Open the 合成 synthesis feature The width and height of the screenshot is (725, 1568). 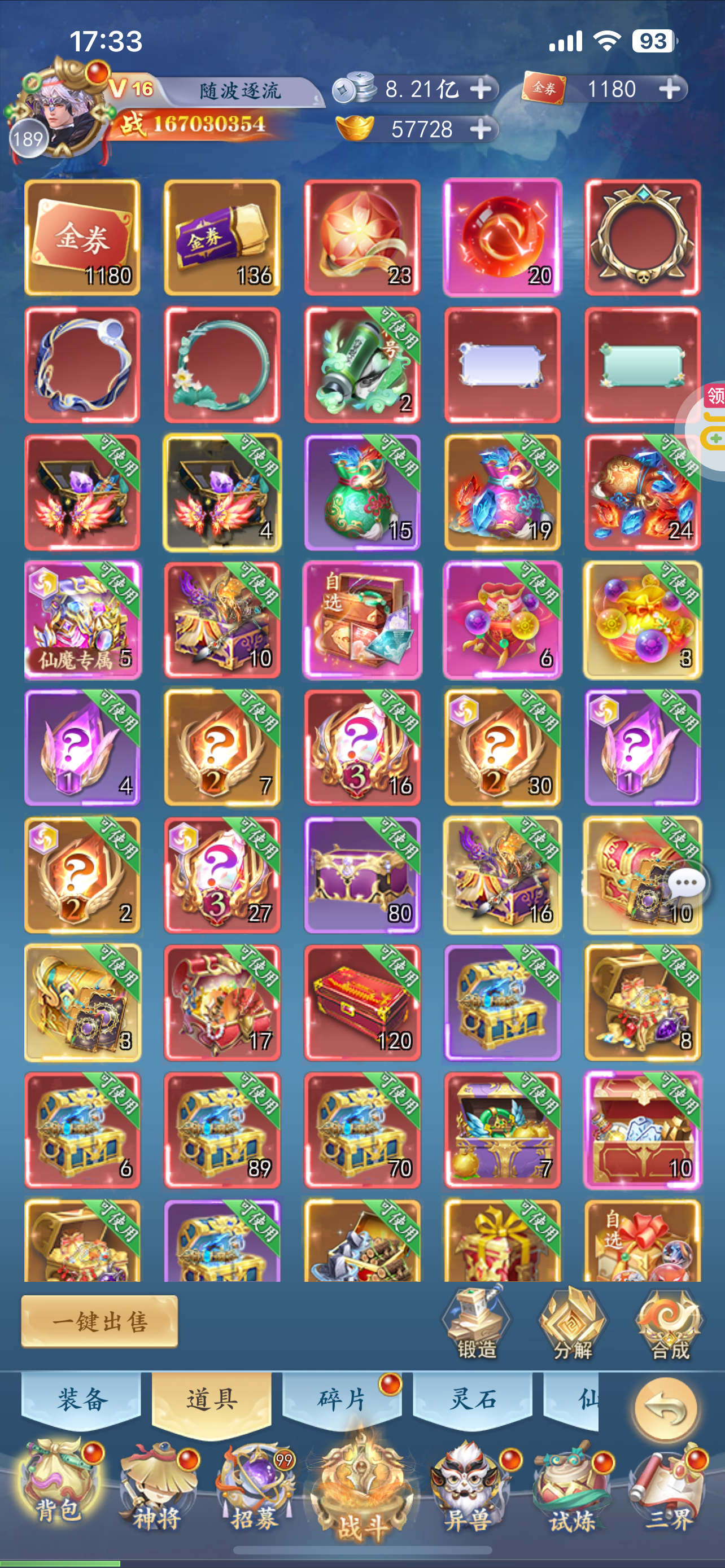670,1322
